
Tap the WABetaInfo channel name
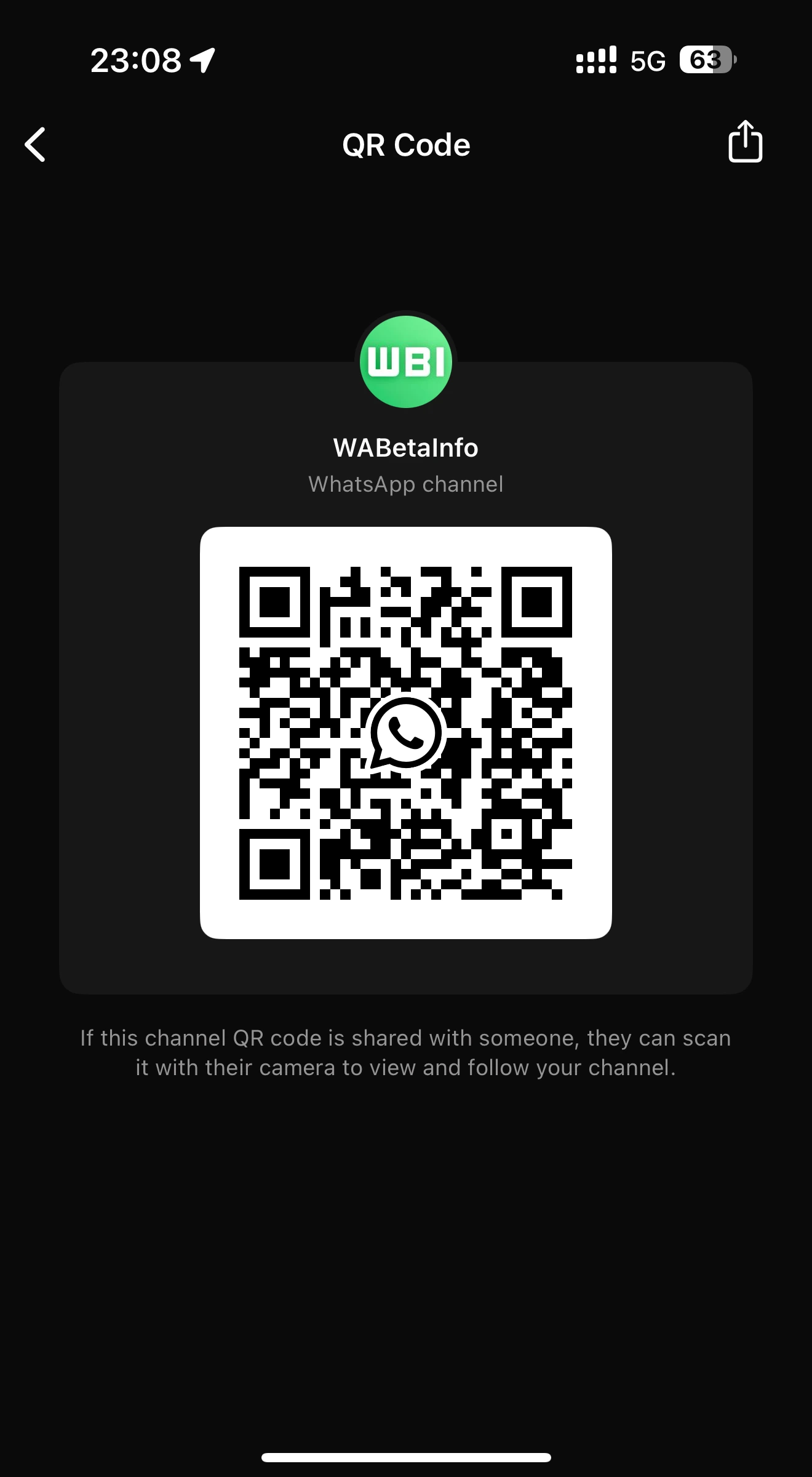click(406, 447)
